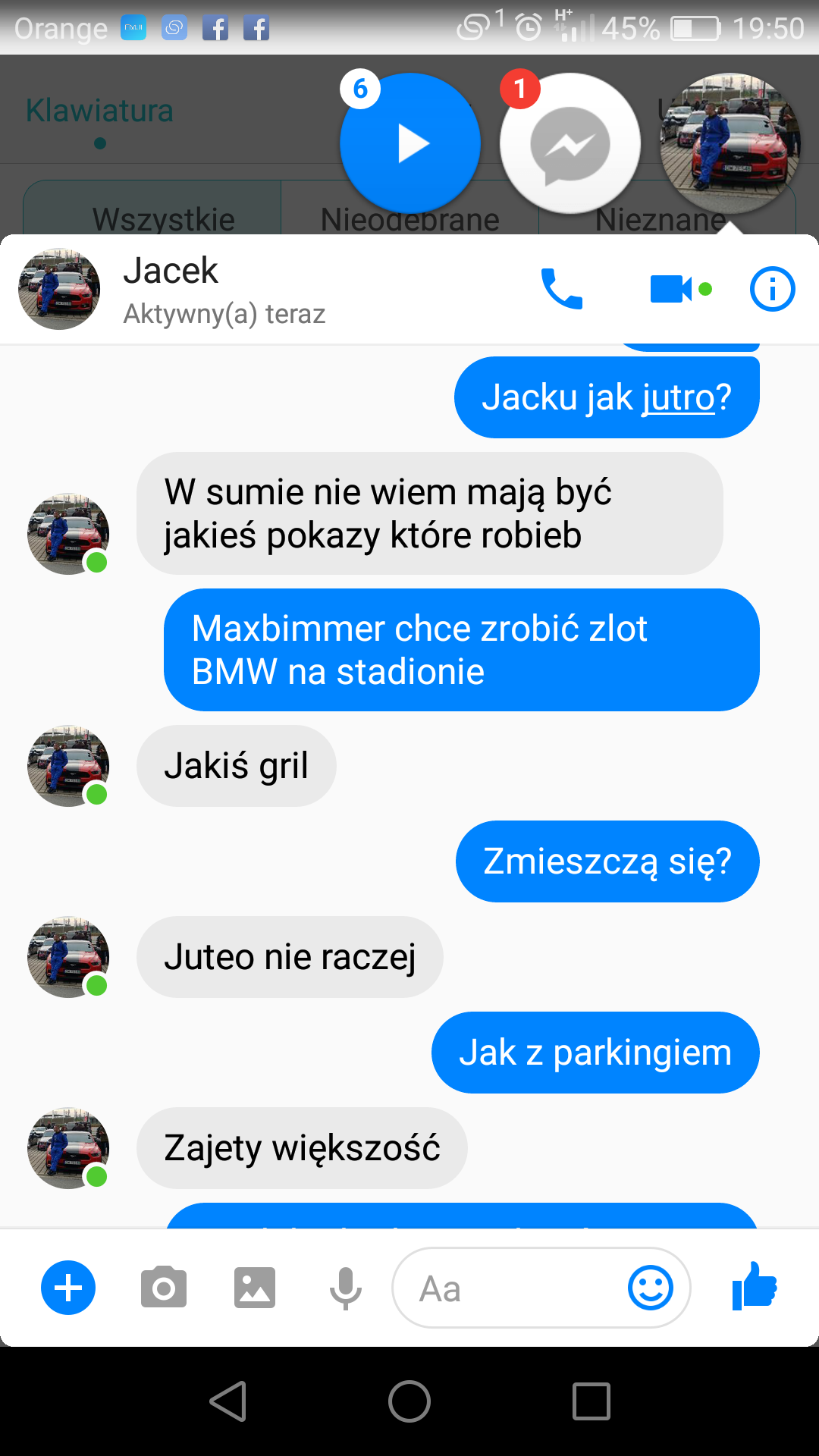Start a video call with Jacek

(x=672, y=289)
